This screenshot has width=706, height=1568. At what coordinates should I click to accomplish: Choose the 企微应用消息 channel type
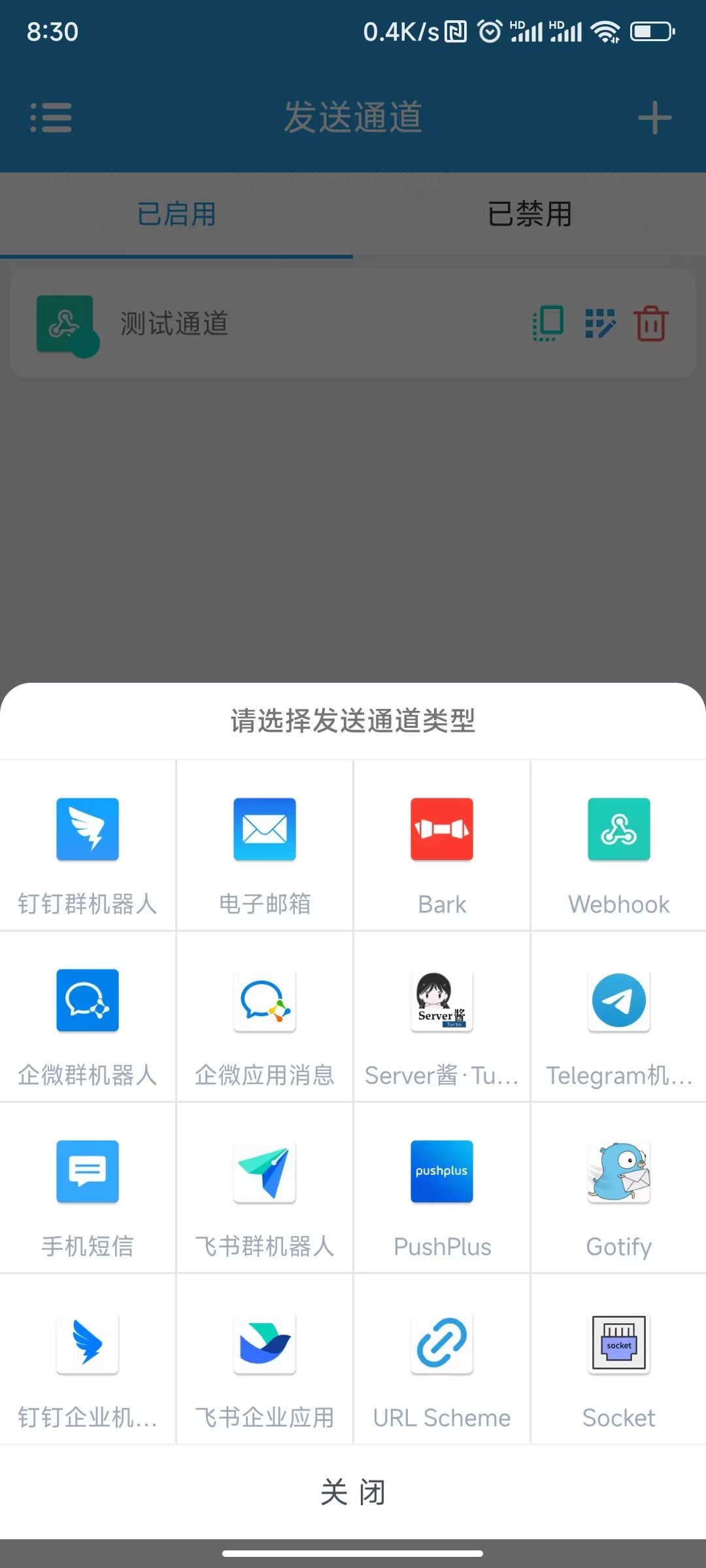(x=264, y=1019)
